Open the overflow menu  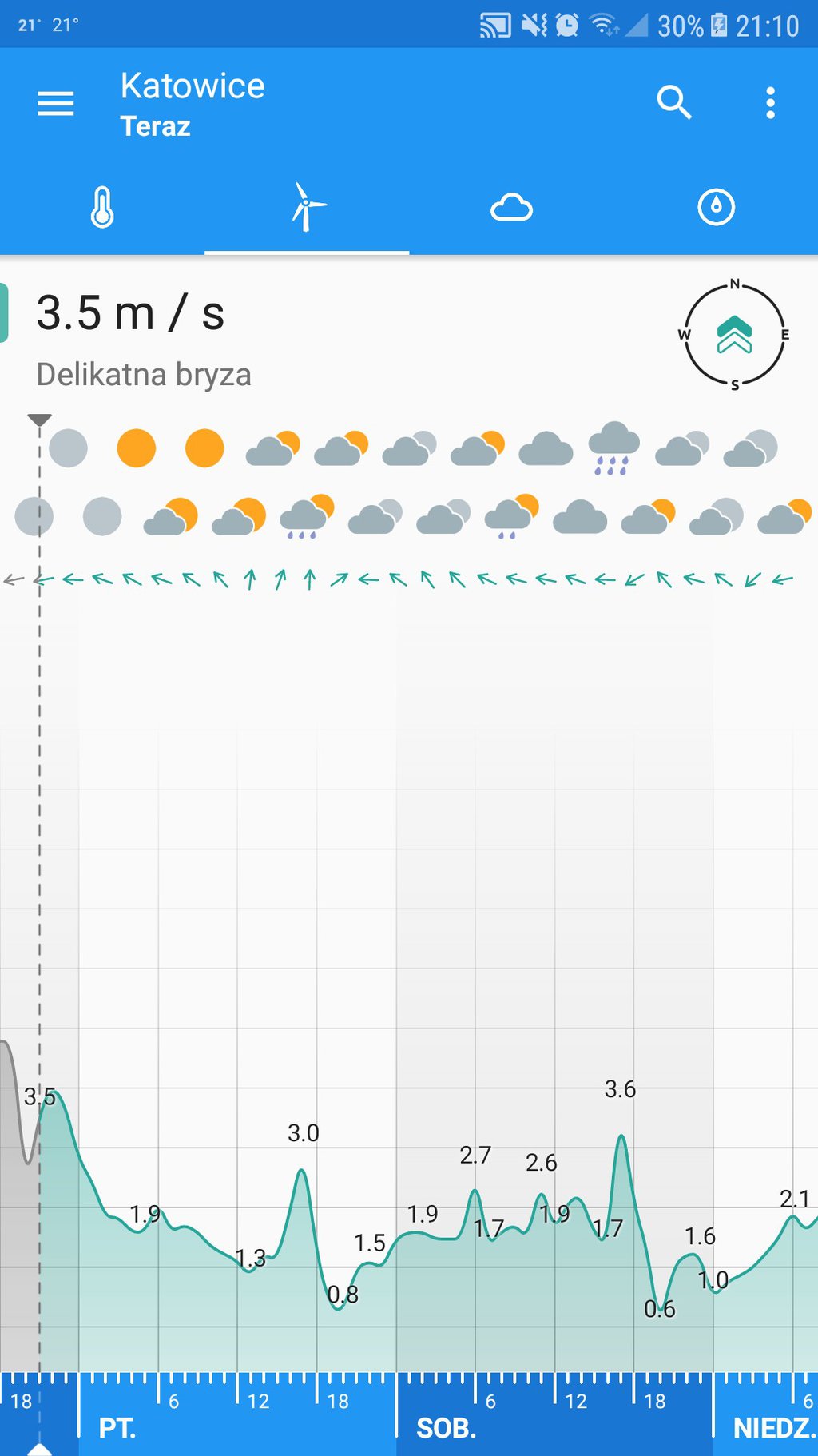pos(770,103)
